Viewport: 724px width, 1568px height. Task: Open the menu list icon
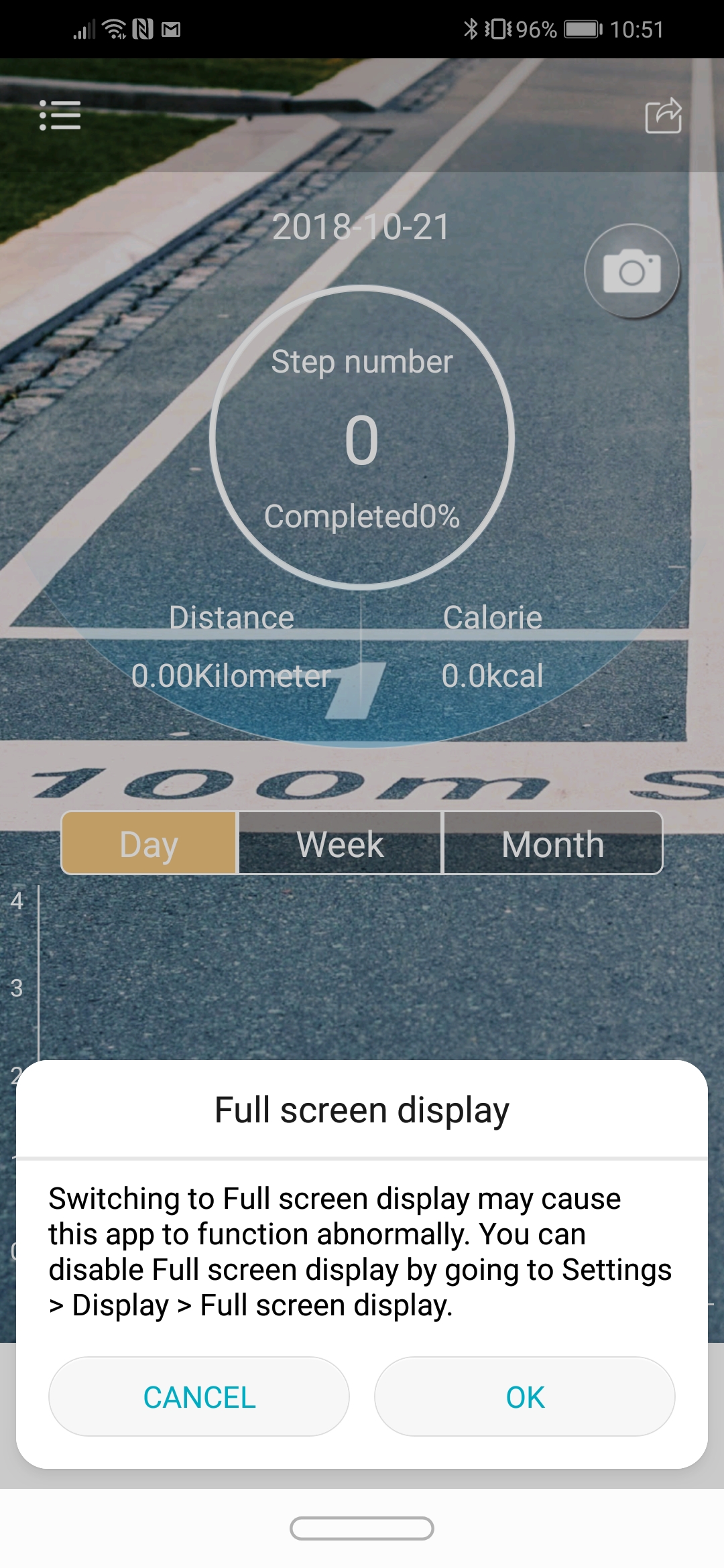pyautogui.click(x=60, y=115)
